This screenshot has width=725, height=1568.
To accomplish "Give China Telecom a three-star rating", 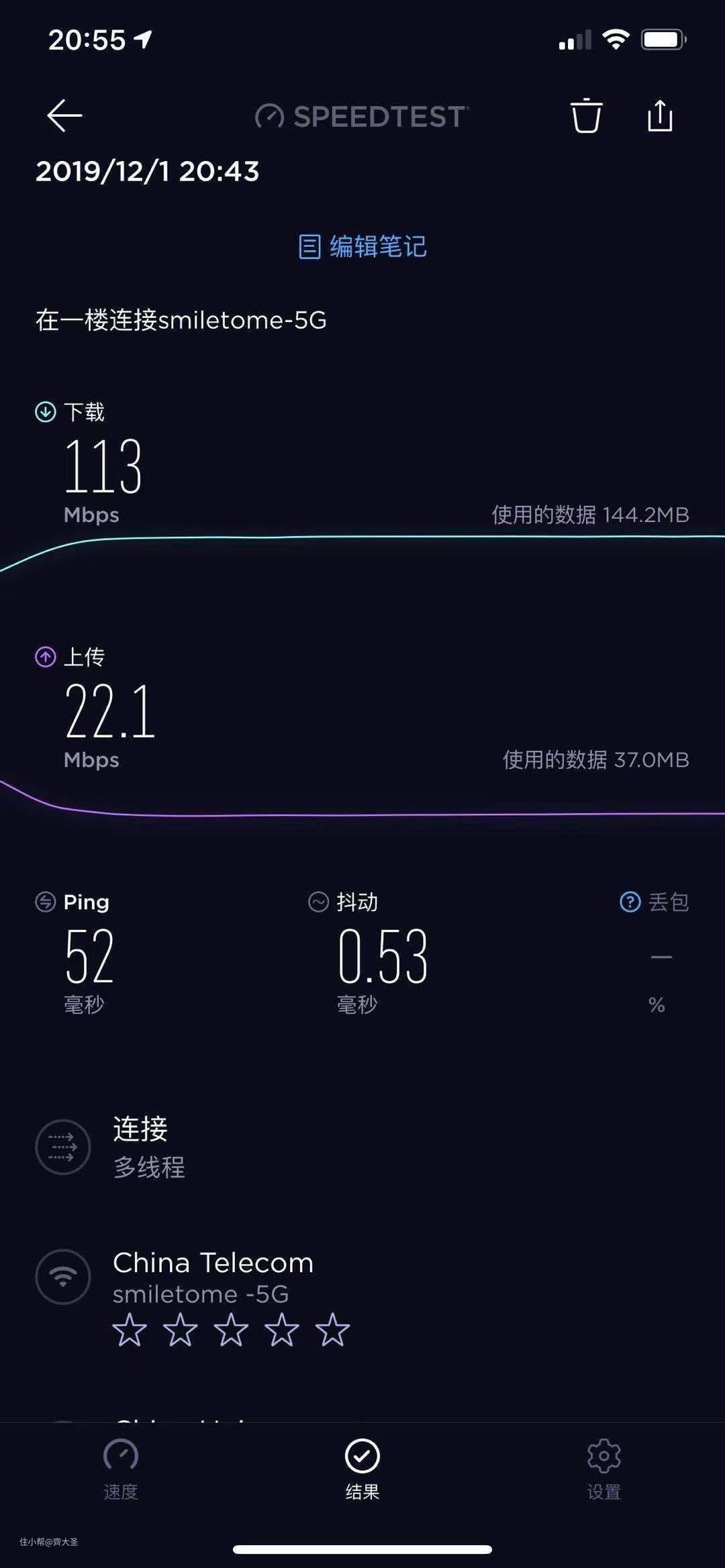I will (232, 1330).
